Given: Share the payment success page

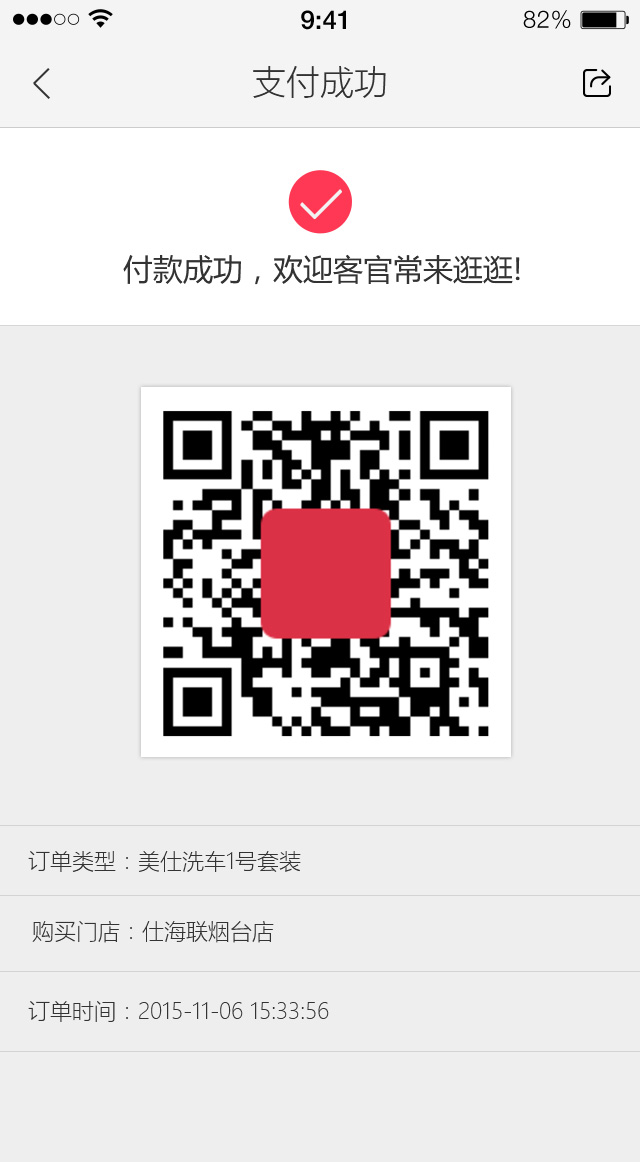Looking at the screenshot, I should [x=596, y=83].
